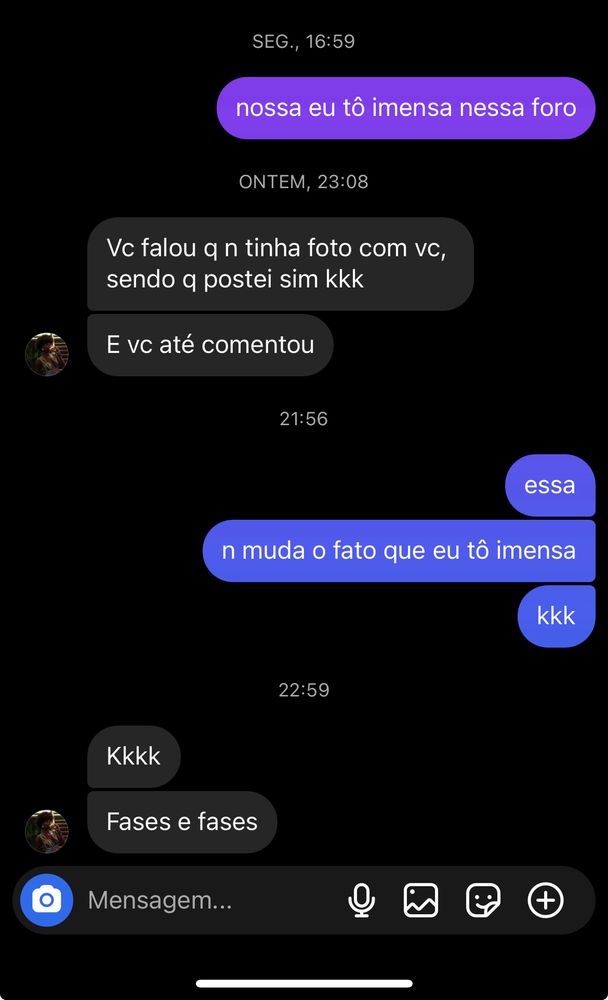Open the photo gallery picker
This screenshot has height=1000, width=608.
coord(421,900)
